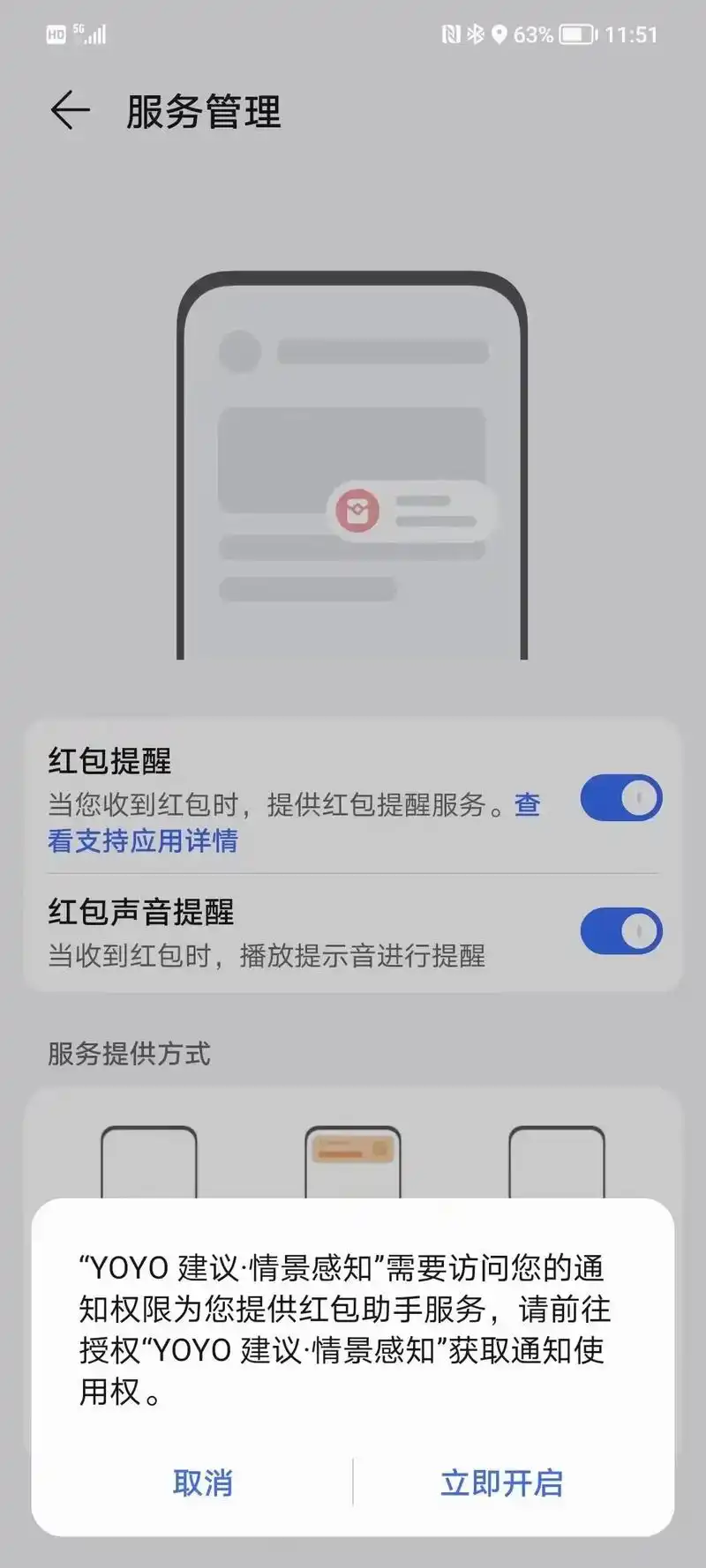Tap the location icon in the status bar

497,34
